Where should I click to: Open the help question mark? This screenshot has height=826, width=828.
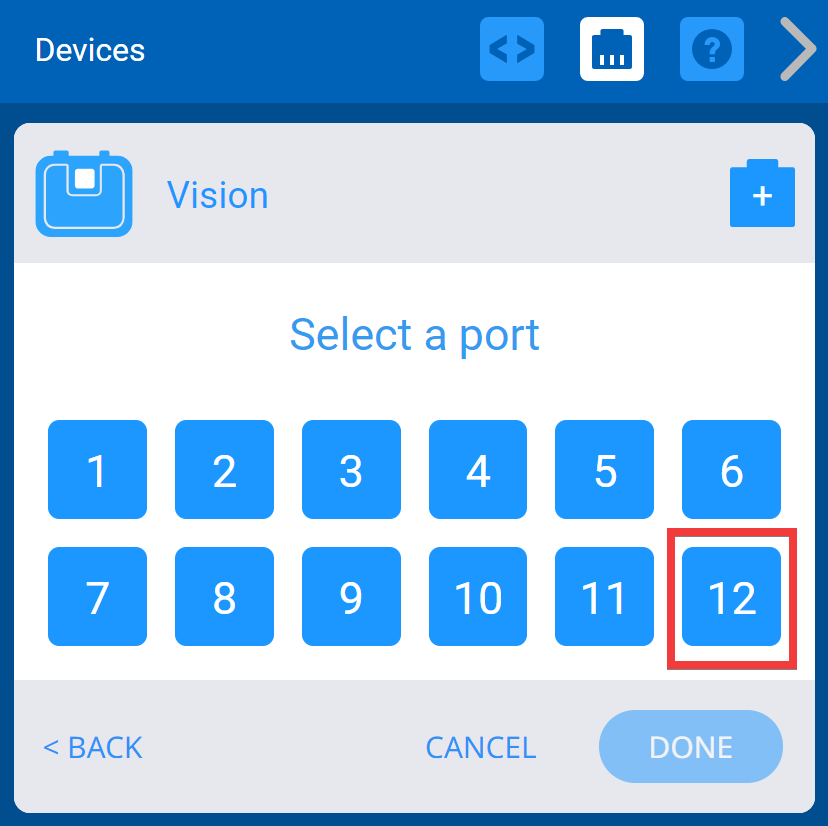[x=712, y=49]
